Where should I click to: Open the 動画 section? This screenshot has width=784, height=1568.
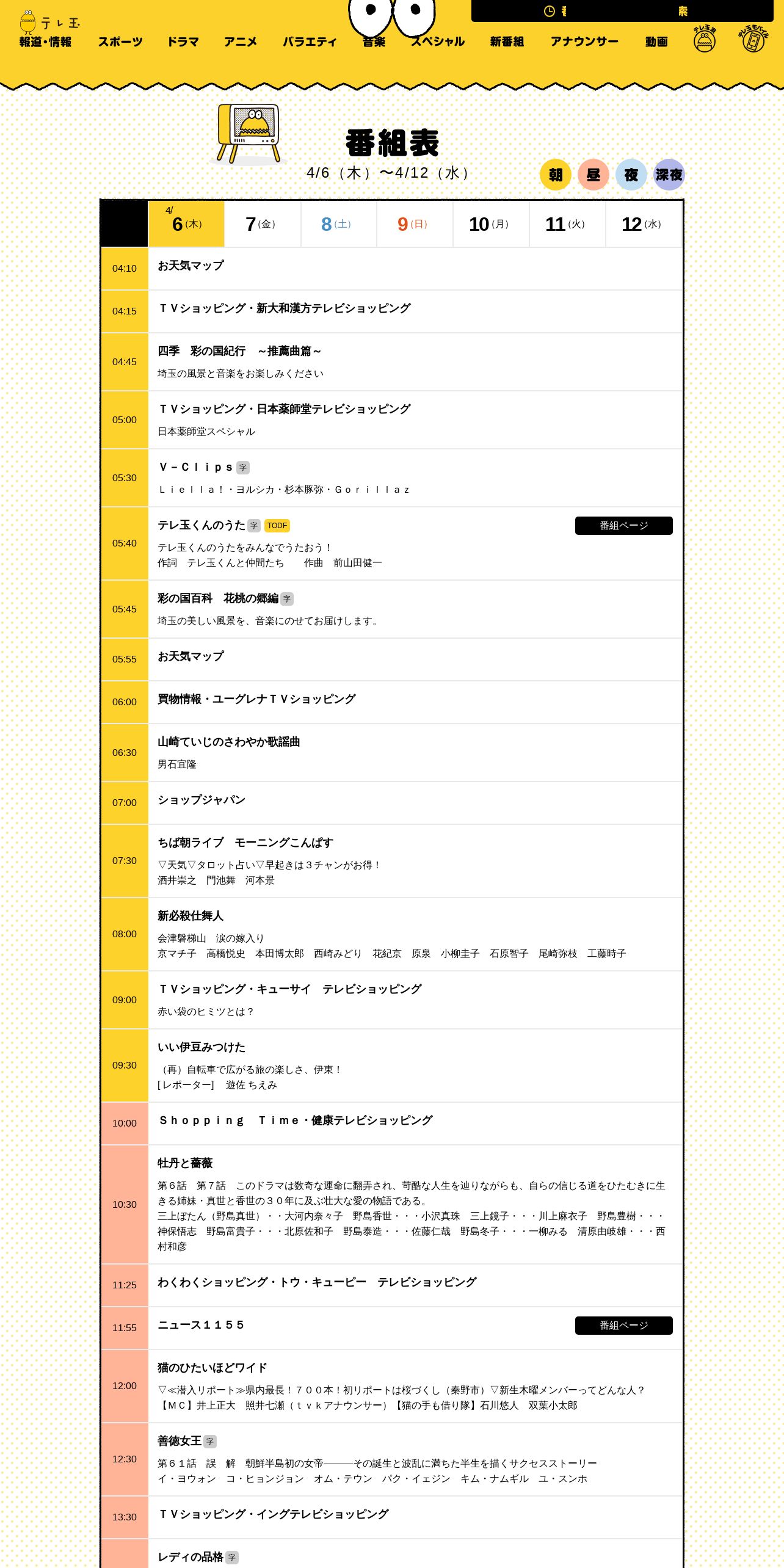(x=656, y=42)
